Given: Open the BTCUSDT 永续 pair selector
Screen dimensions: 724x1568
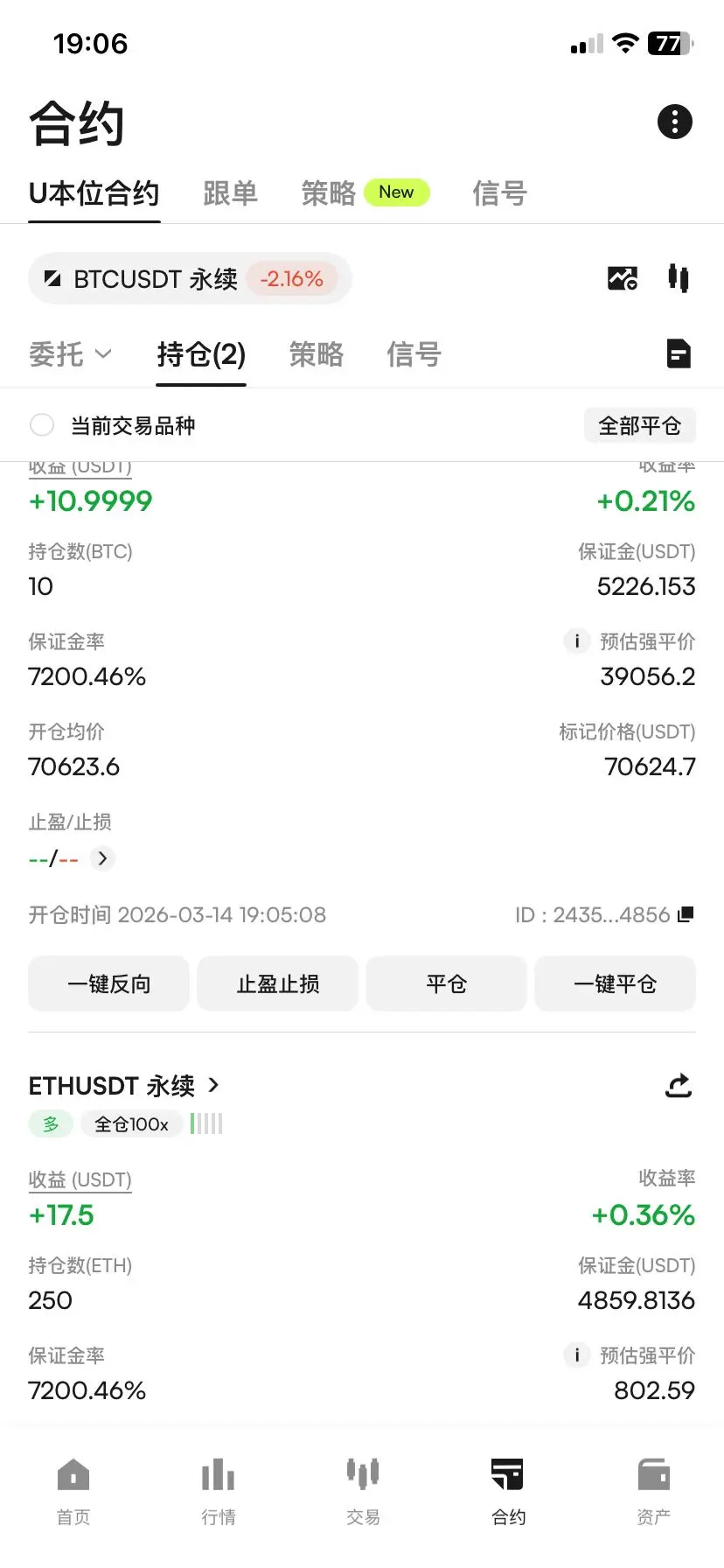Looking at the screenshot, I should pos(190,279).
